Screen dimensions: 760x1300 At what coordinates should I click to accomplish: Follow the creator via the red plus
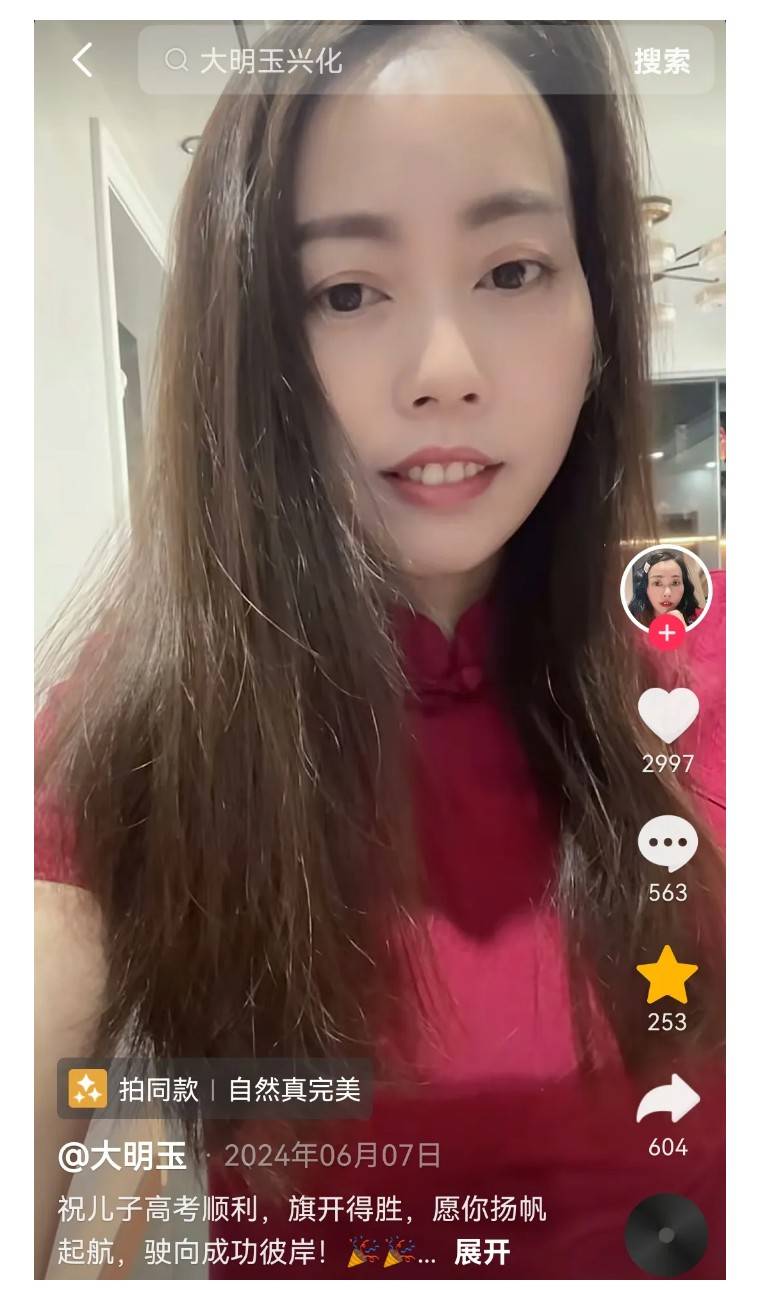(666, 633)
